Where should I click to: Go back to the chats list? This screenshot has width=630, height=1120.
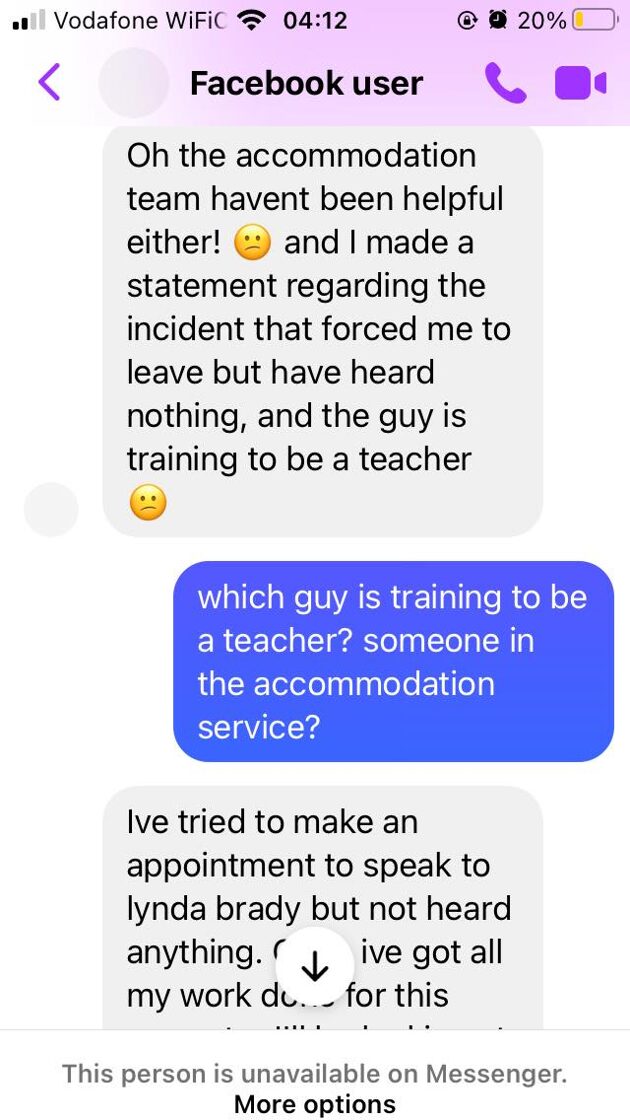pyautogui.click(x=49, y=83)
